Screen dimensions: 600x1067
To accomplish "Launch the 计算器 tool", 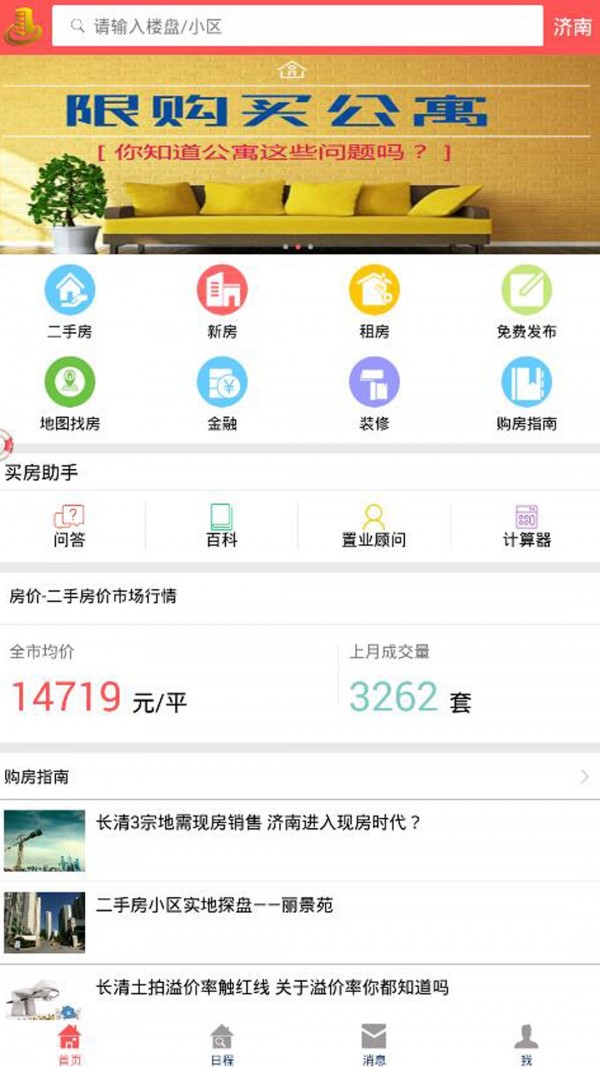I will pyautogui.click(x=527, y=527).
